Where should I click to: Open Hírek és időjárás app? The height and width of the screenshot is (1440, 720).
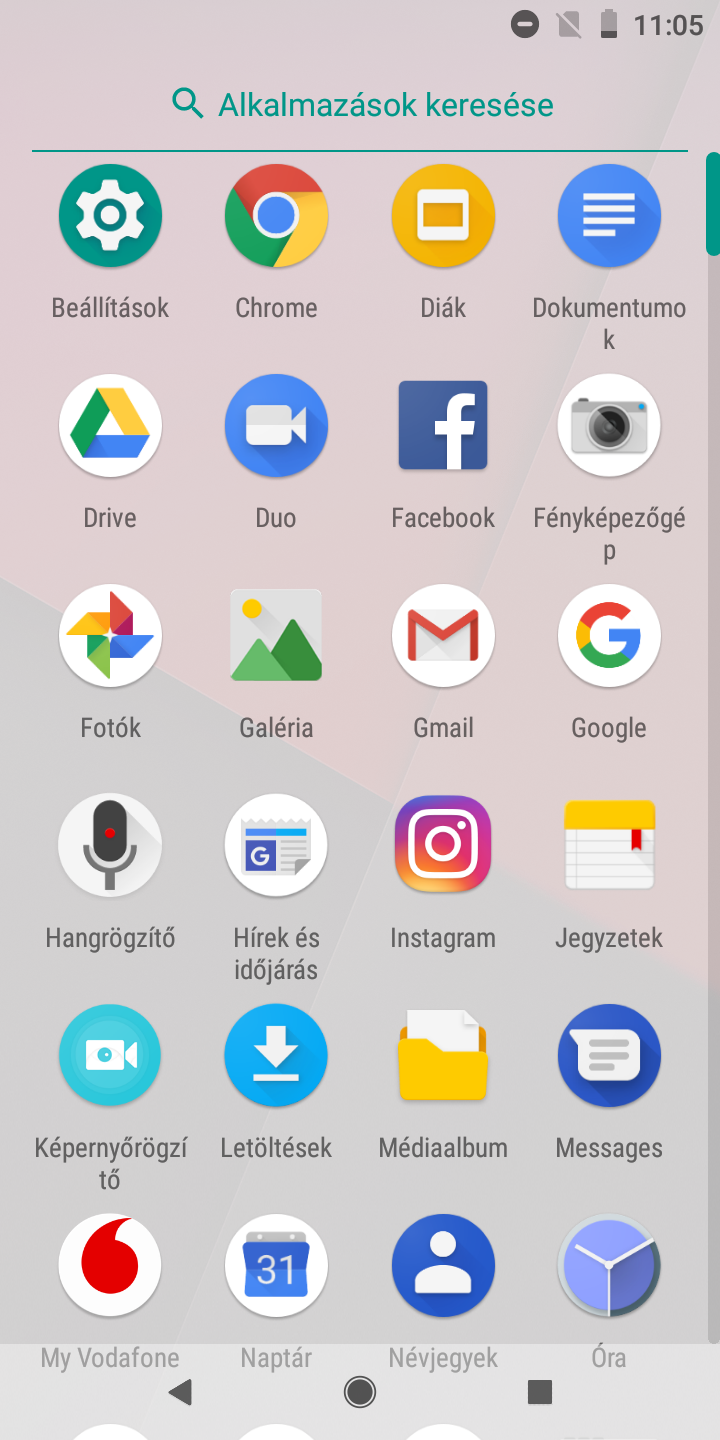[276, 846]
